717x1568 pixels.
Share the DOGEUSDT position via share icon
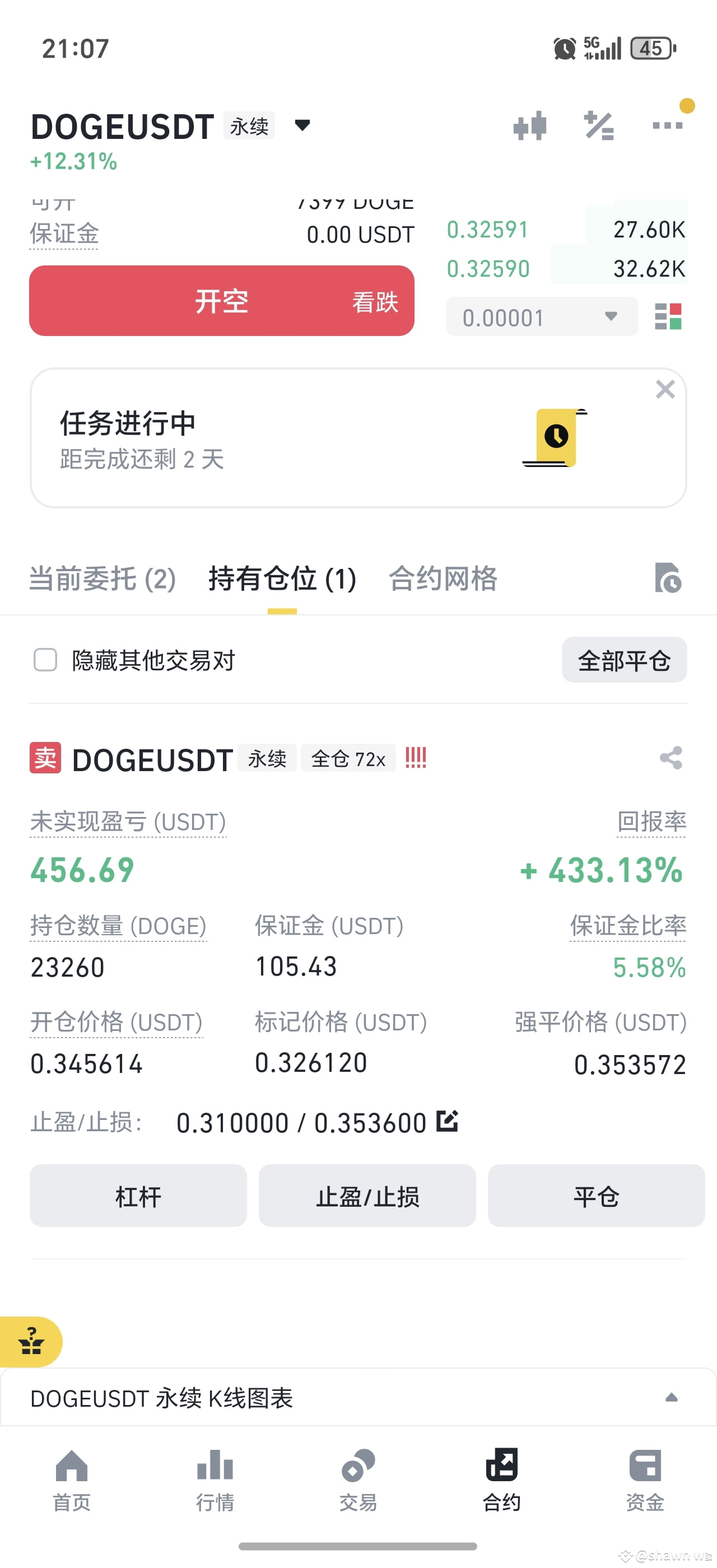tap(670, 758)
